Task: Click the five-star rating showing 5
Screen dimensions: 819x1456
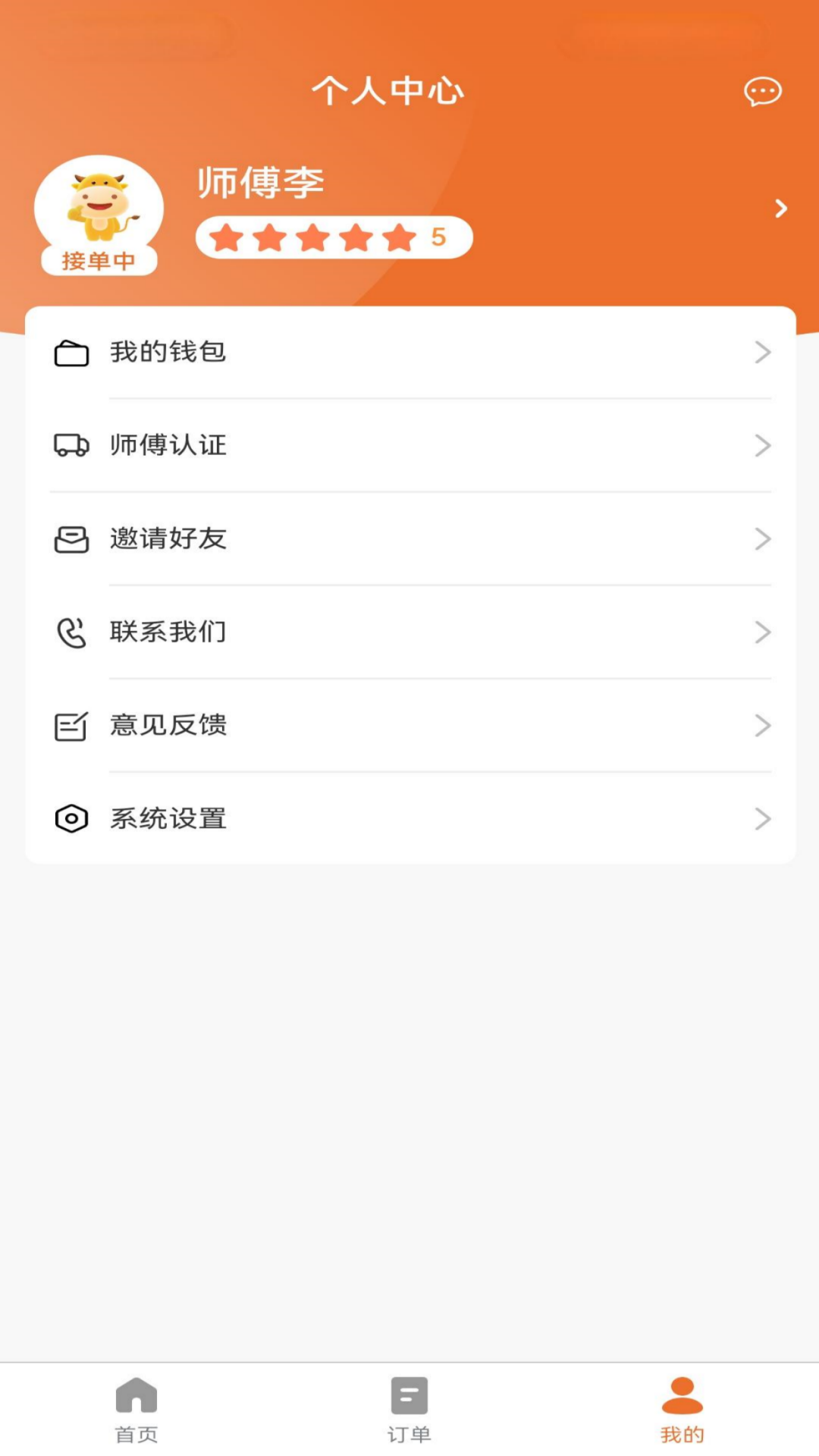Action: pyautogui.click(x=334, y=237)
